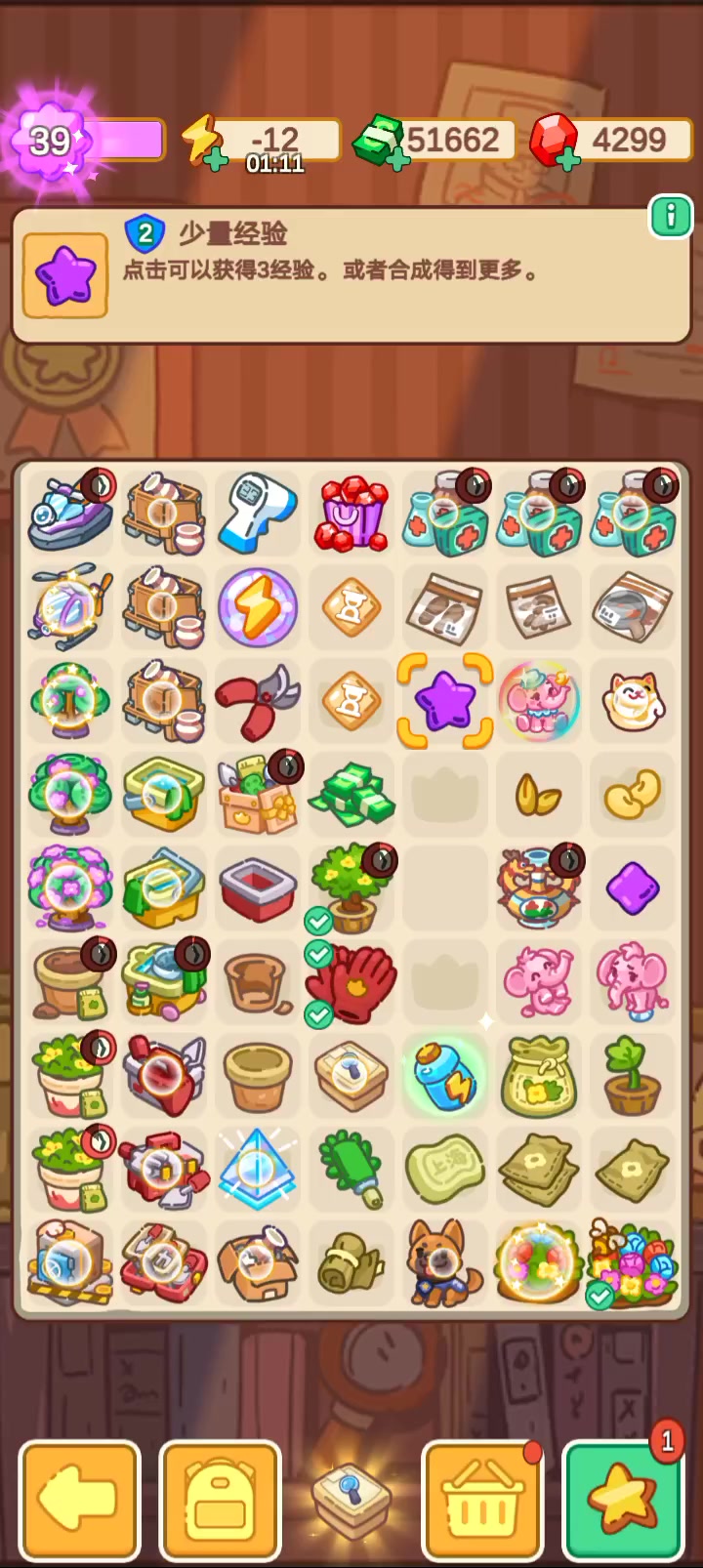Select the blue energy bottle item
Viewport: 703px width, 1568px height.
pyautogui.click(x=444, y=1076)
